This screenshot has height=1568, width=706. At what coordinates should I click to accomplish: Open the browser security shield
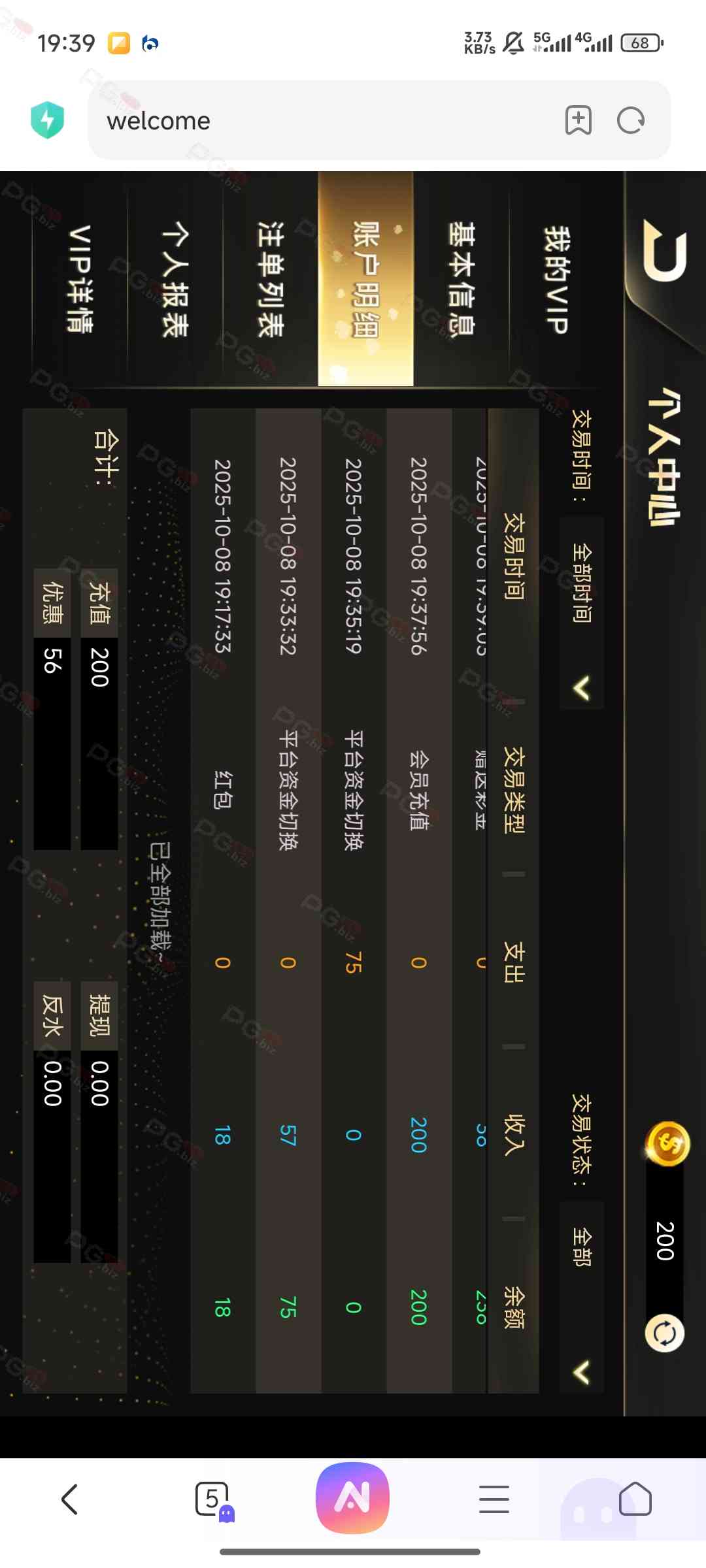[x=47, y=120]
